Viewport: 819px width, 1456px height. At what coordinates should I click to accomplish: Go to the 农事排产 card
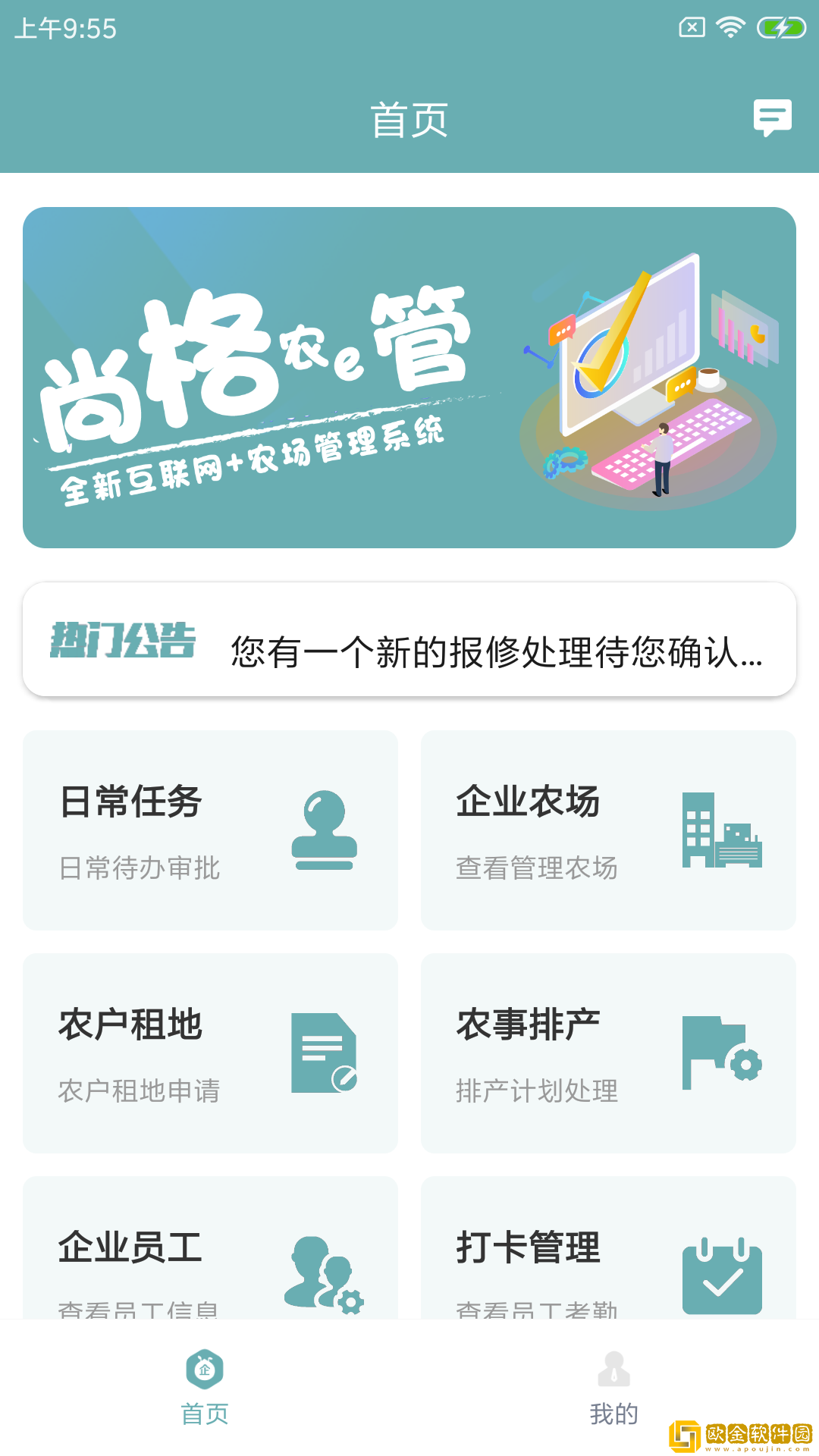point(608,1053)
